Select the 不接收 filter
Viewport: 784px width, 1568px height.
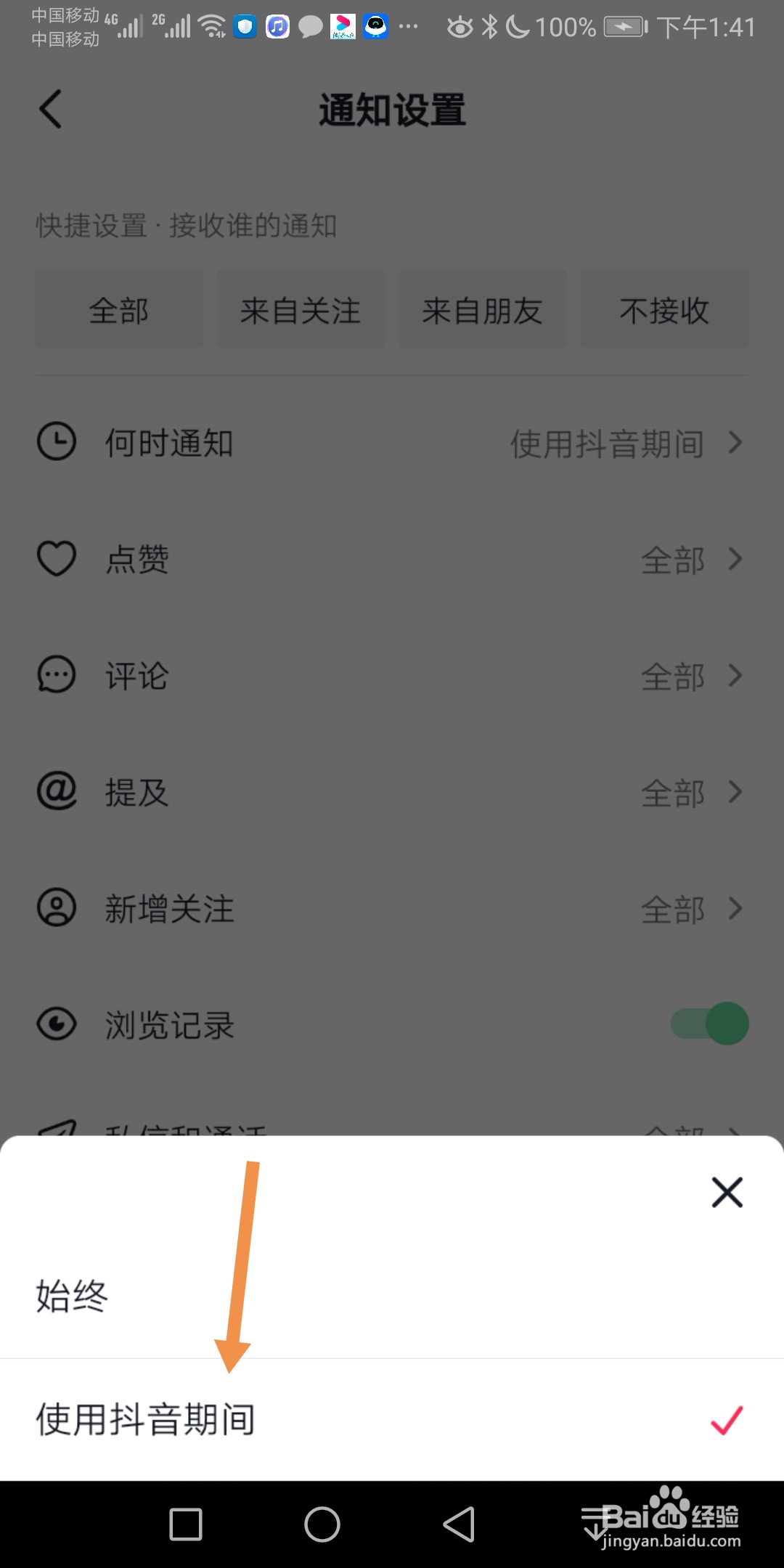click(663, 309)
